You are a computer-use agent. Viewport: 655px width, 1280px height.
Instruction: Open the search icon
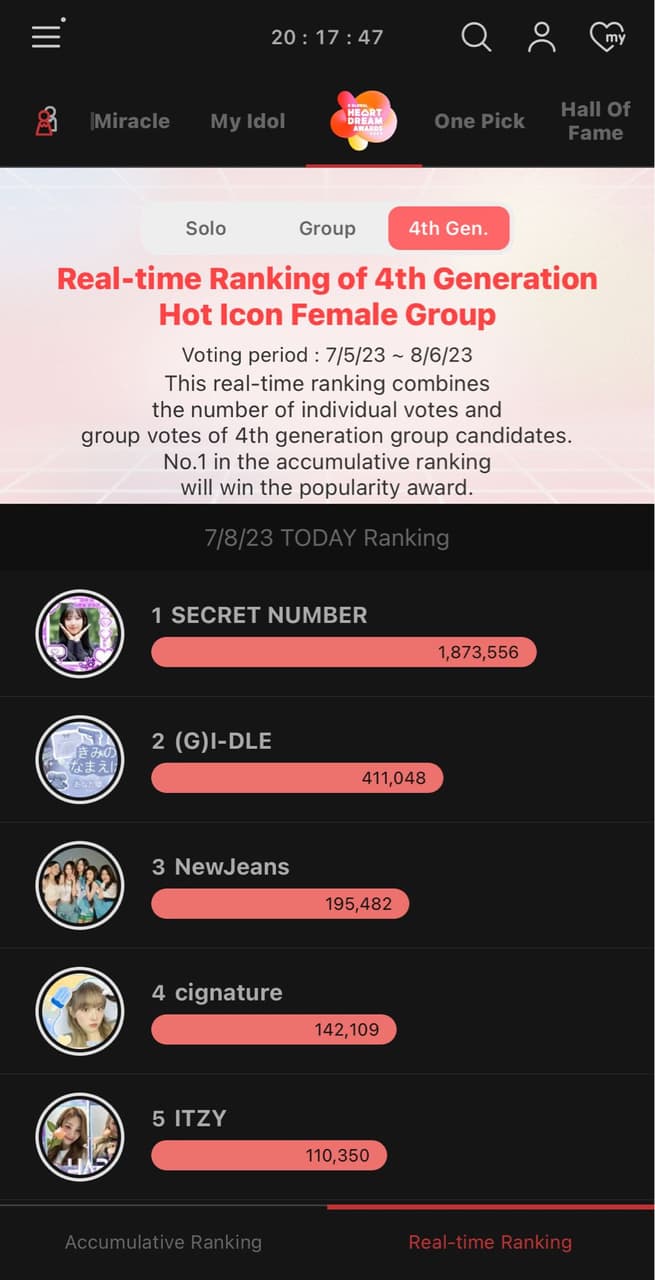[x=476, y=37]
